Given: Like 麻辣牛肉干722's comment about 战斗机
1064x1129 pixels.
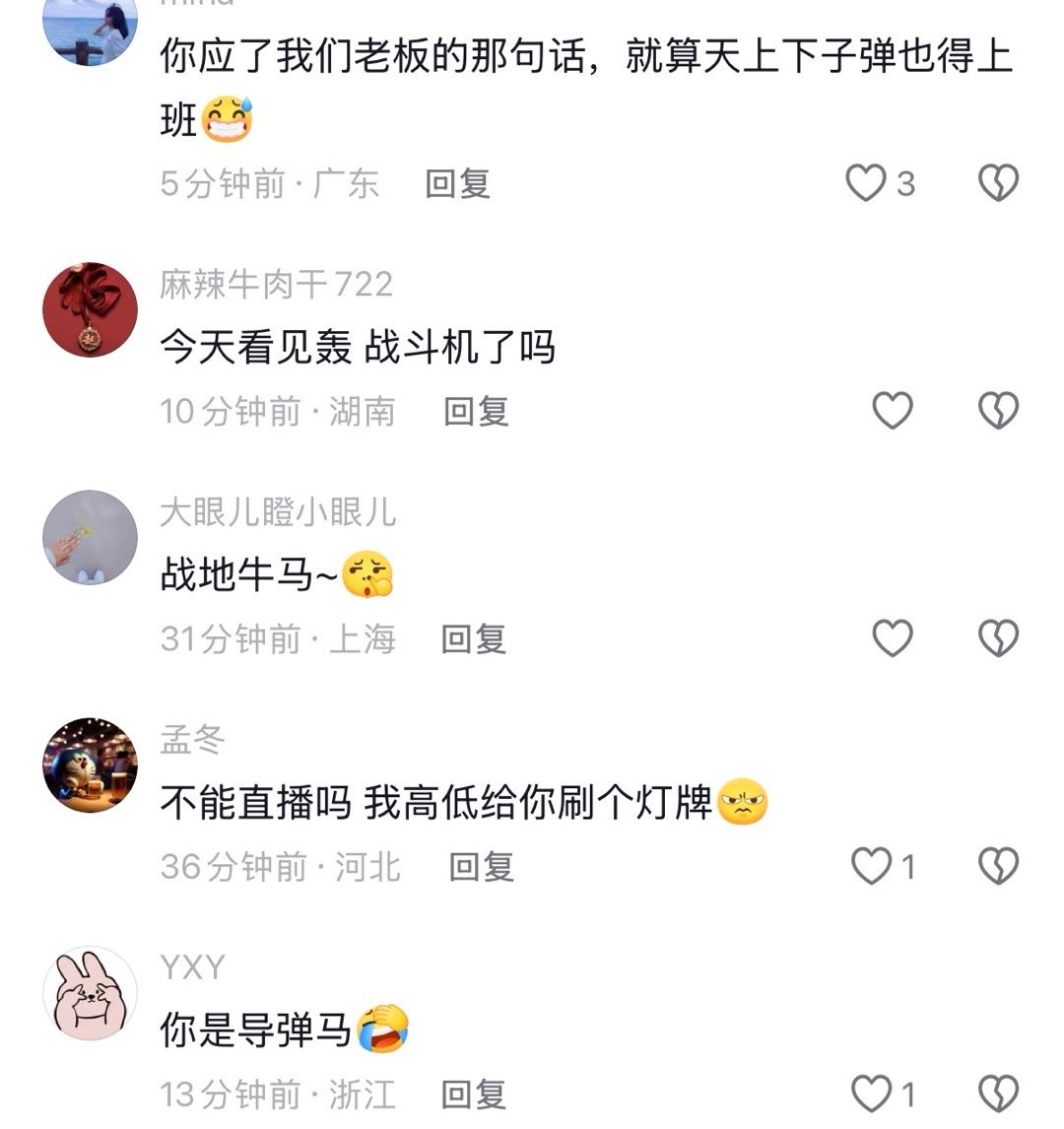Looking at the screenshot, I should 892,407.
